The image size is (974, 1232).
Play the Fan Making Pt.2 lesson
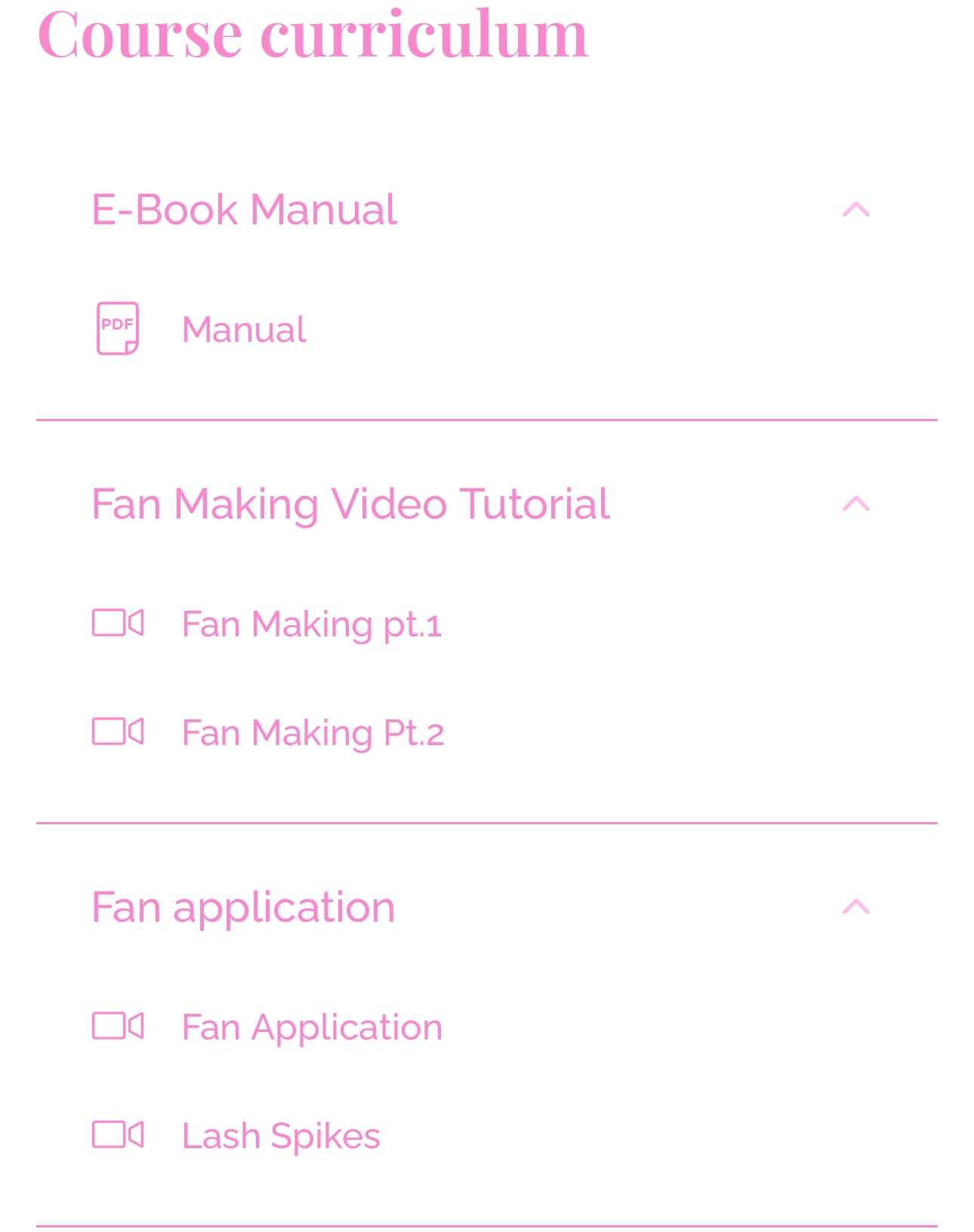click(x=313, y=734)
